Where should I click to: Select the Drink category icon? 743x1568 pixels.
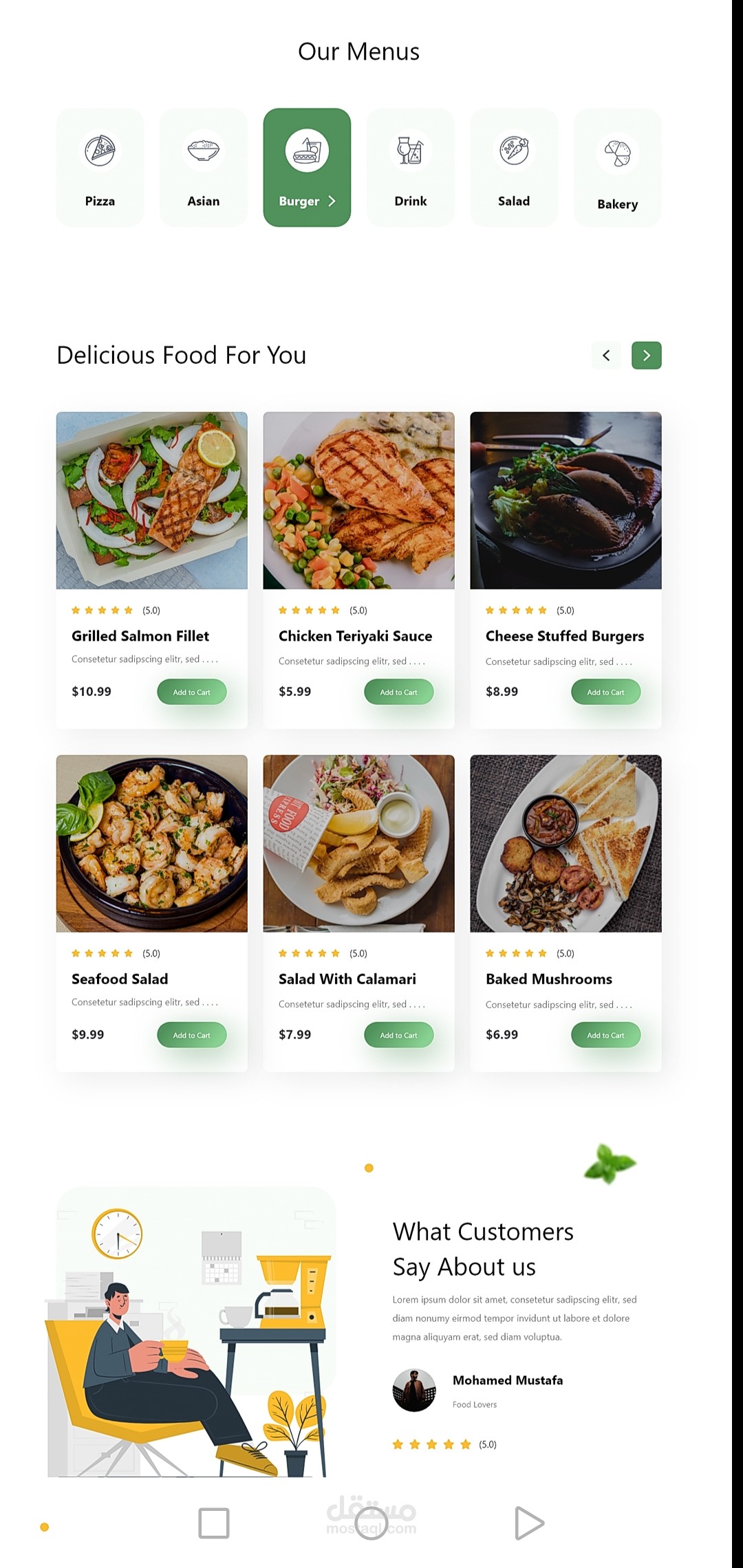point(410,151)
